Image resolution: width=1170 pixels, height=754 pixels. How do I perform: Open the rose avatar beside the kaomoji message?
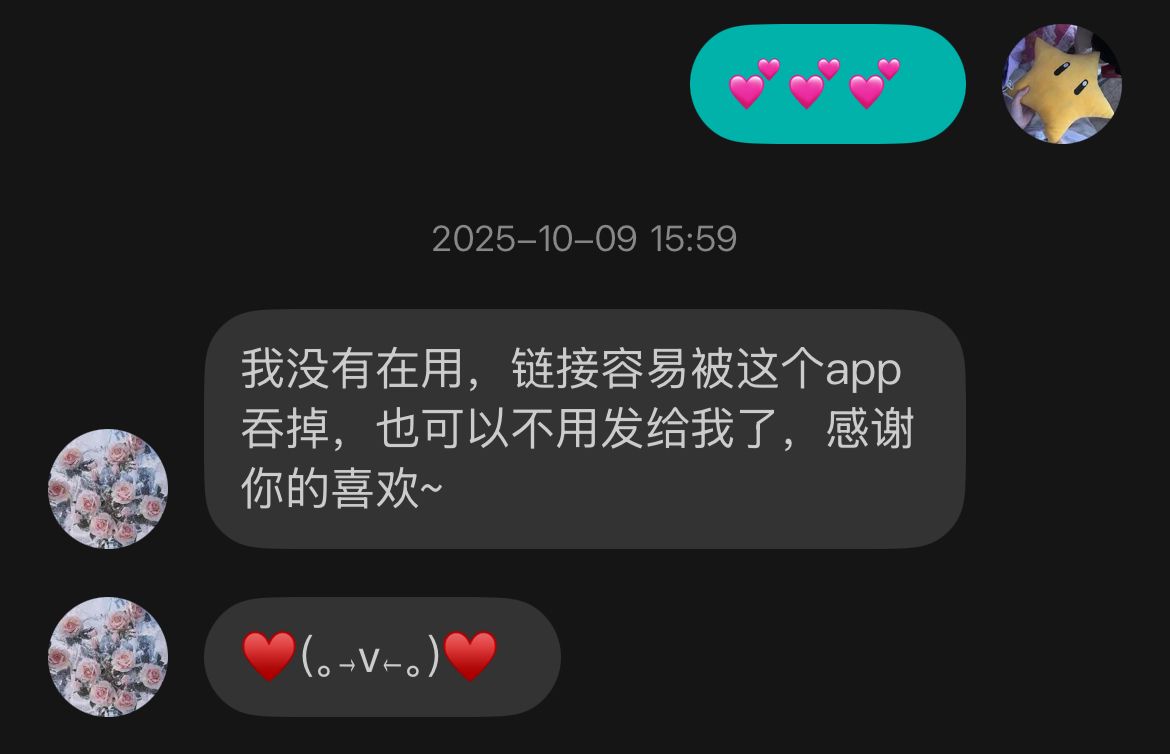[x=108, y=657]
